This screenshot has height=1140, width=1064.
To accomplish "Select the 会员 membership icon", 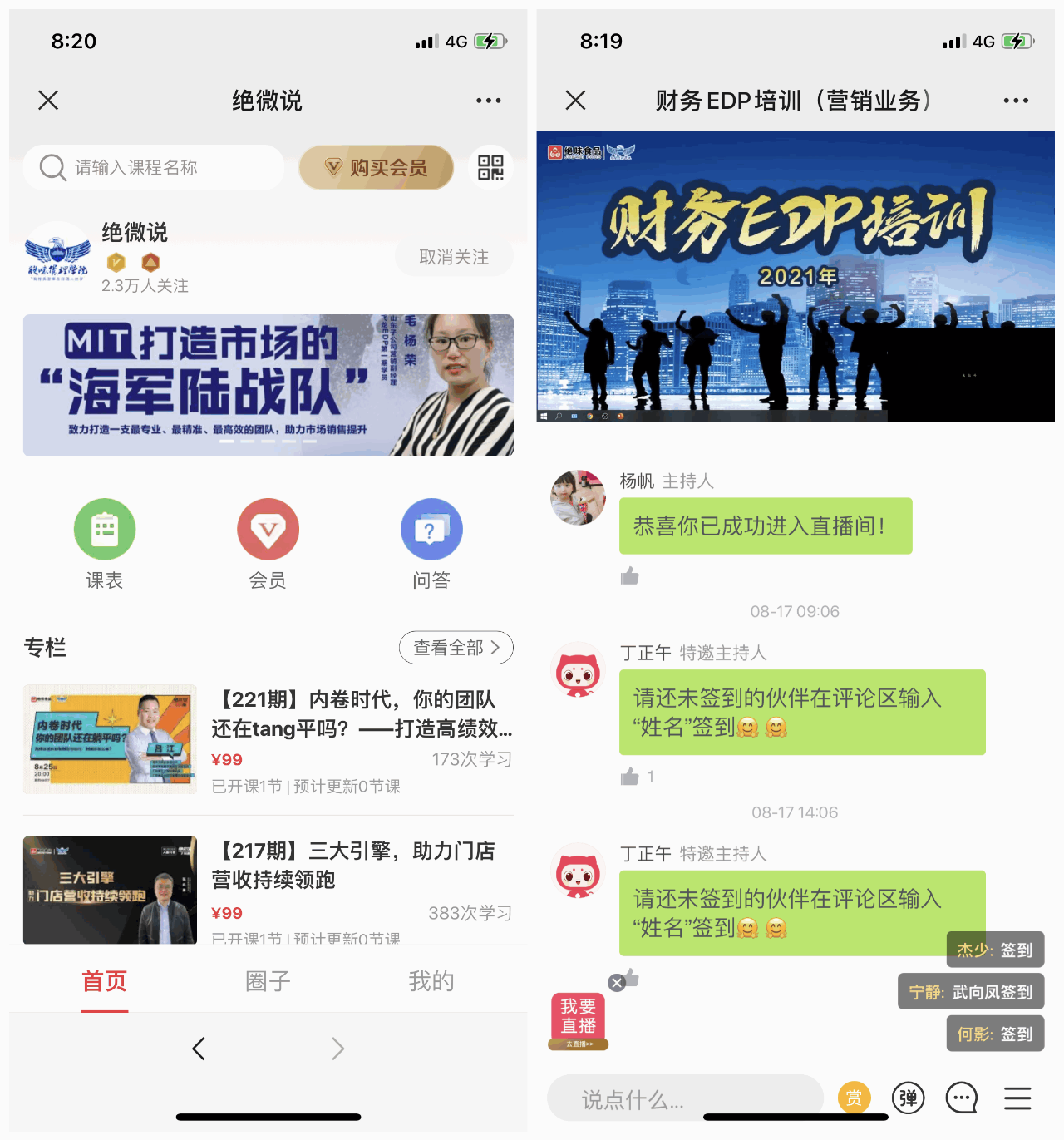I will [x=268, y=529].
